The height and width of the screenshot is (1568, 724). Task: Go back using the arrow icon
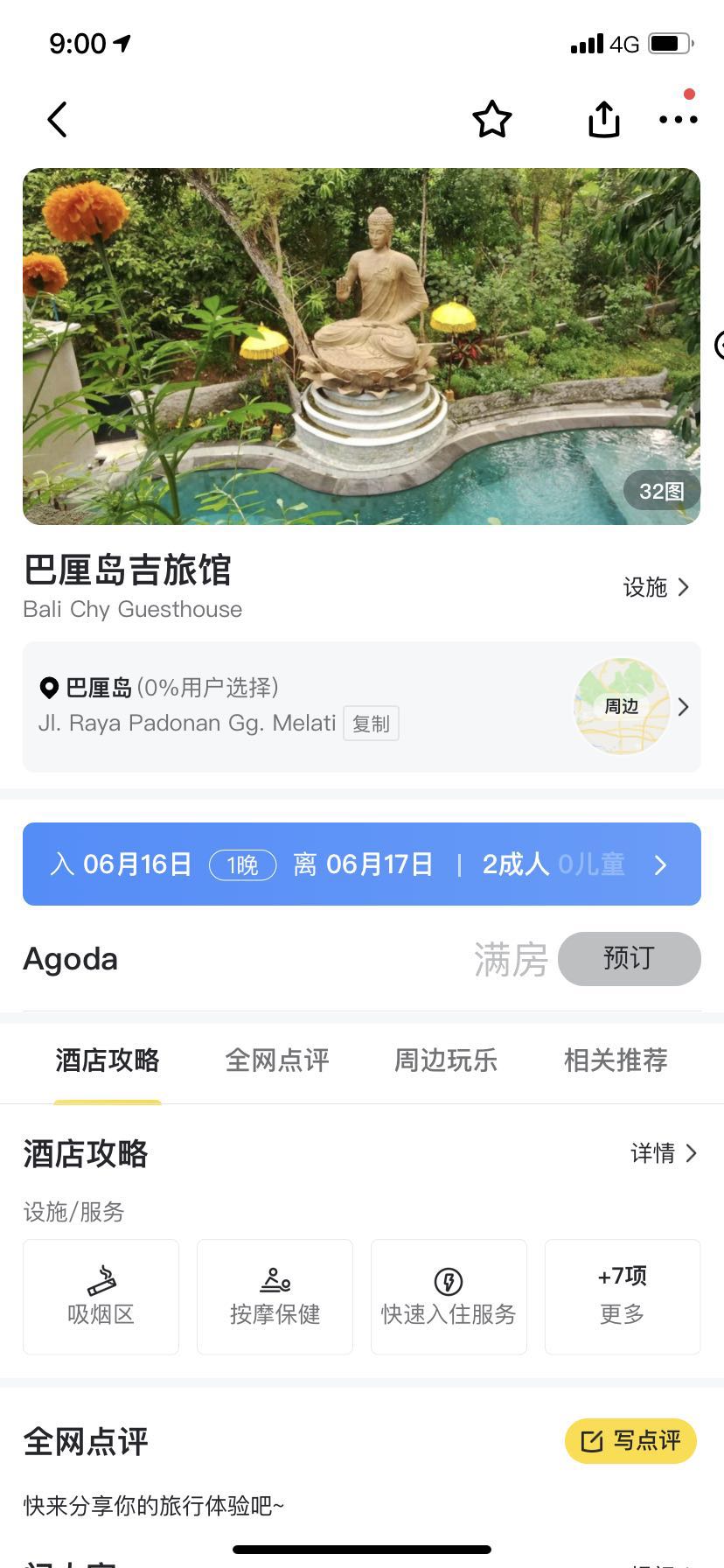pyautogui.click(x=58, y=120)
